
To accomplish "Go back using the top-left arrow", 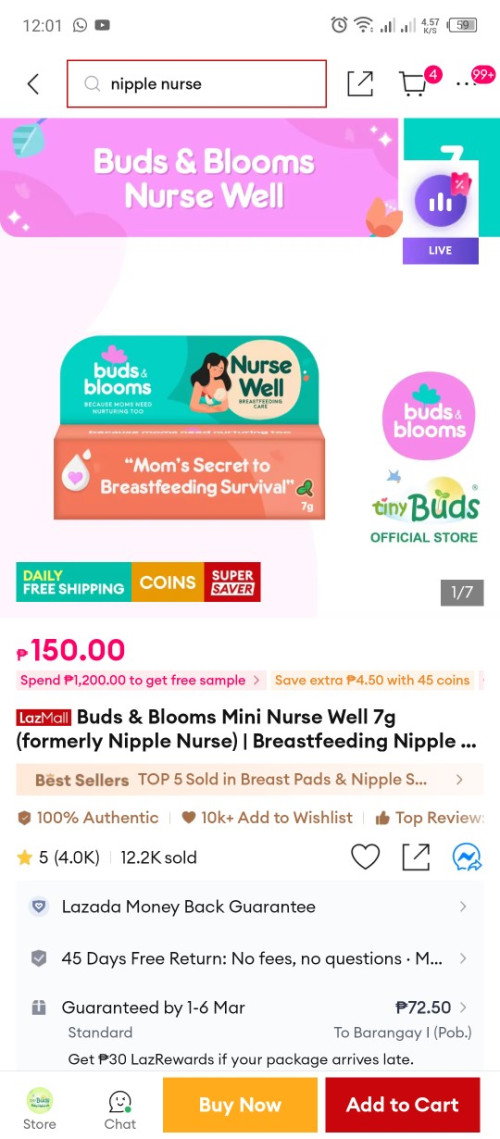I will point(33,84).
